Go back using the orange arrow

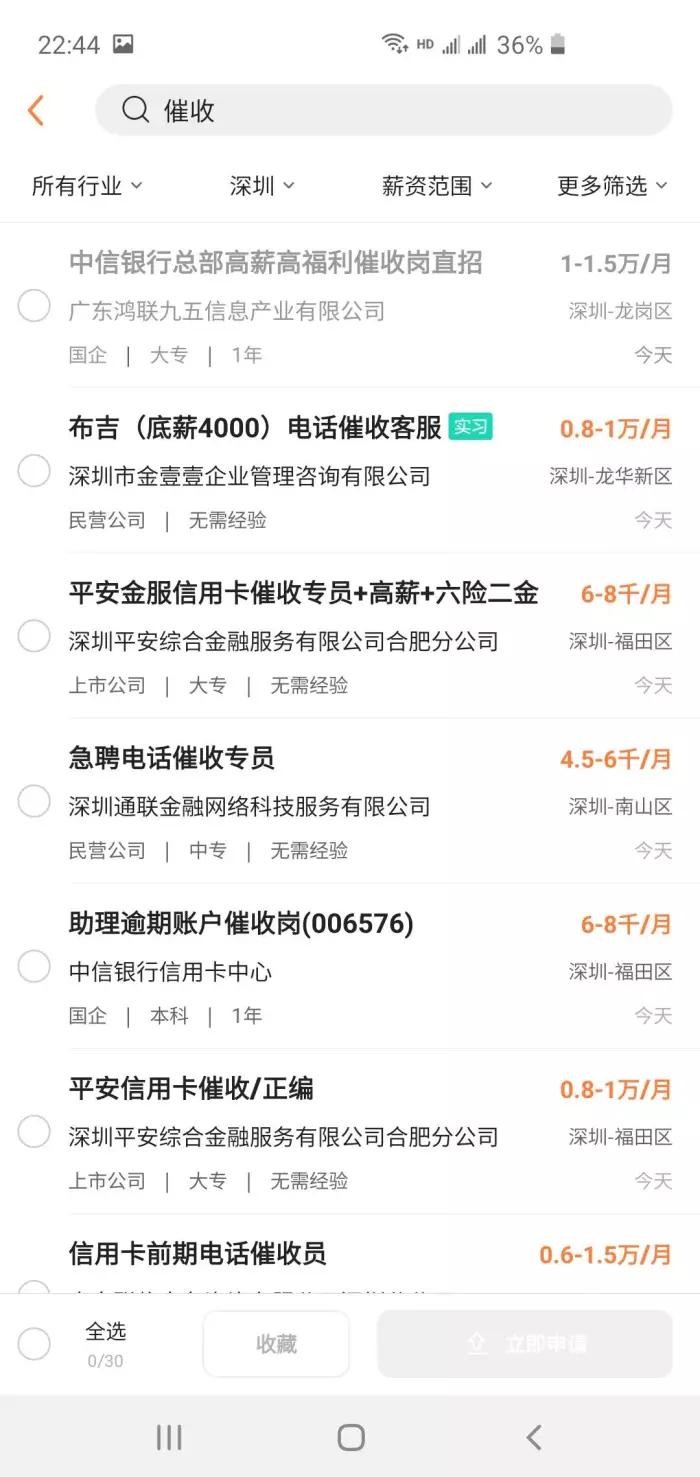point(36,110)
